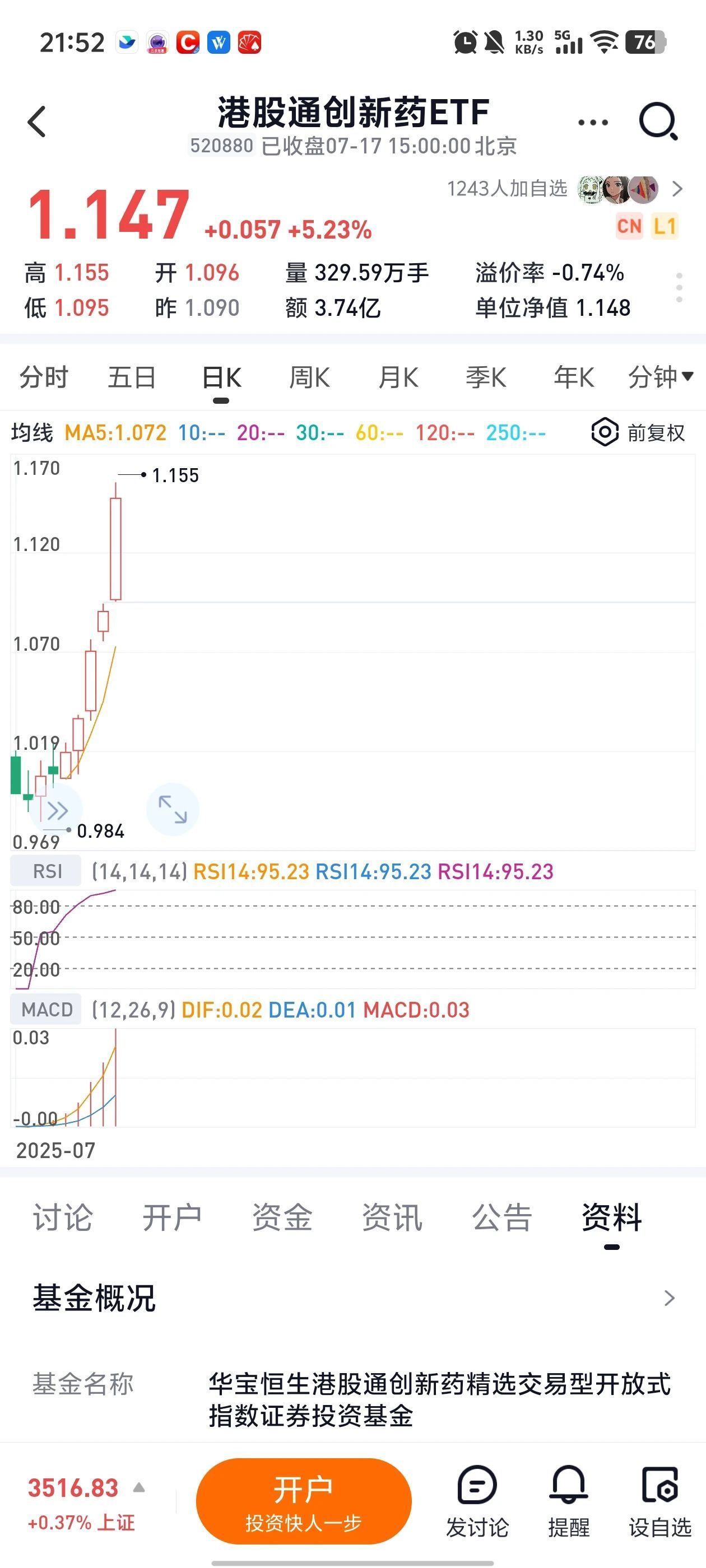Set a price alert with 提醒

569,1501
